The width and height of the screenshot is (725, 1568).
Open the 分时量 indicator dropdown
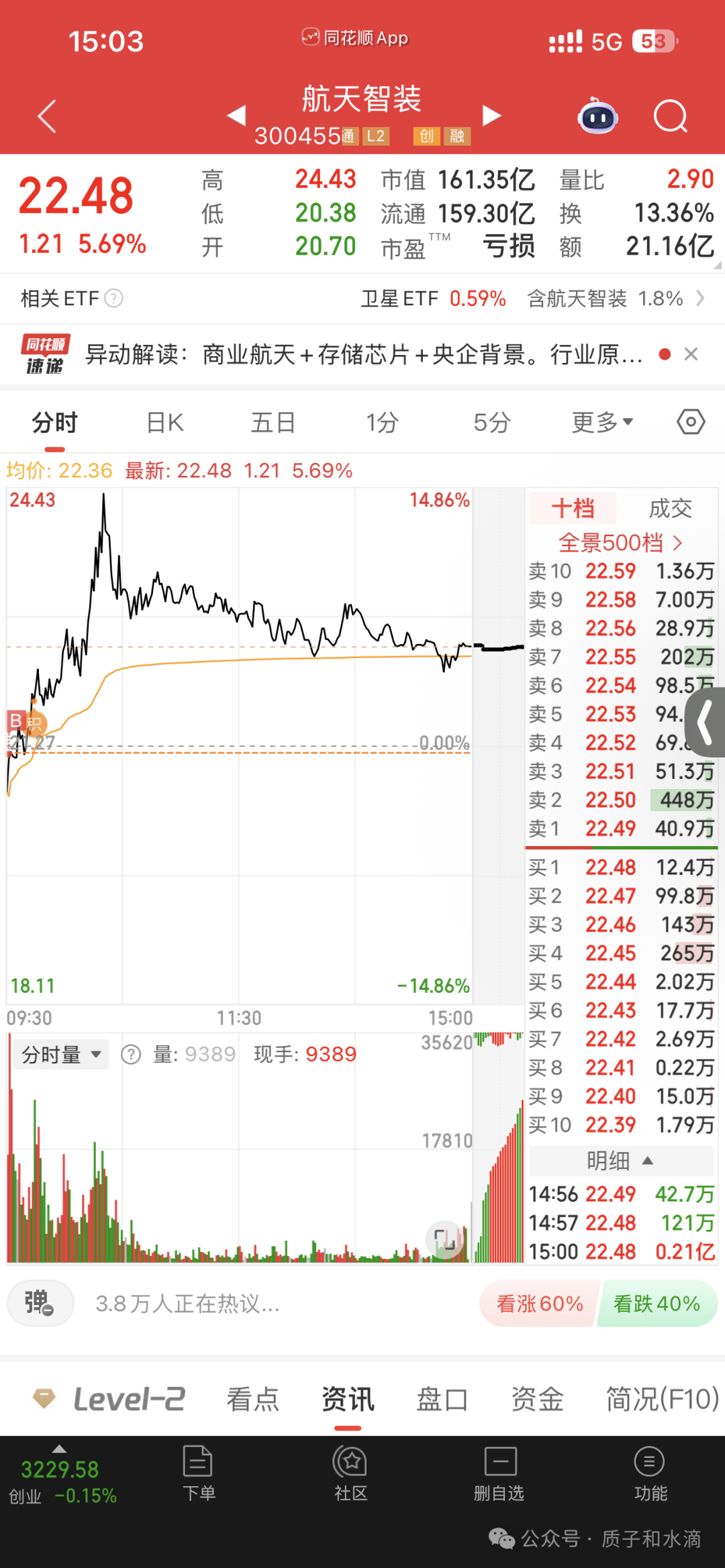pos(61,1055)
